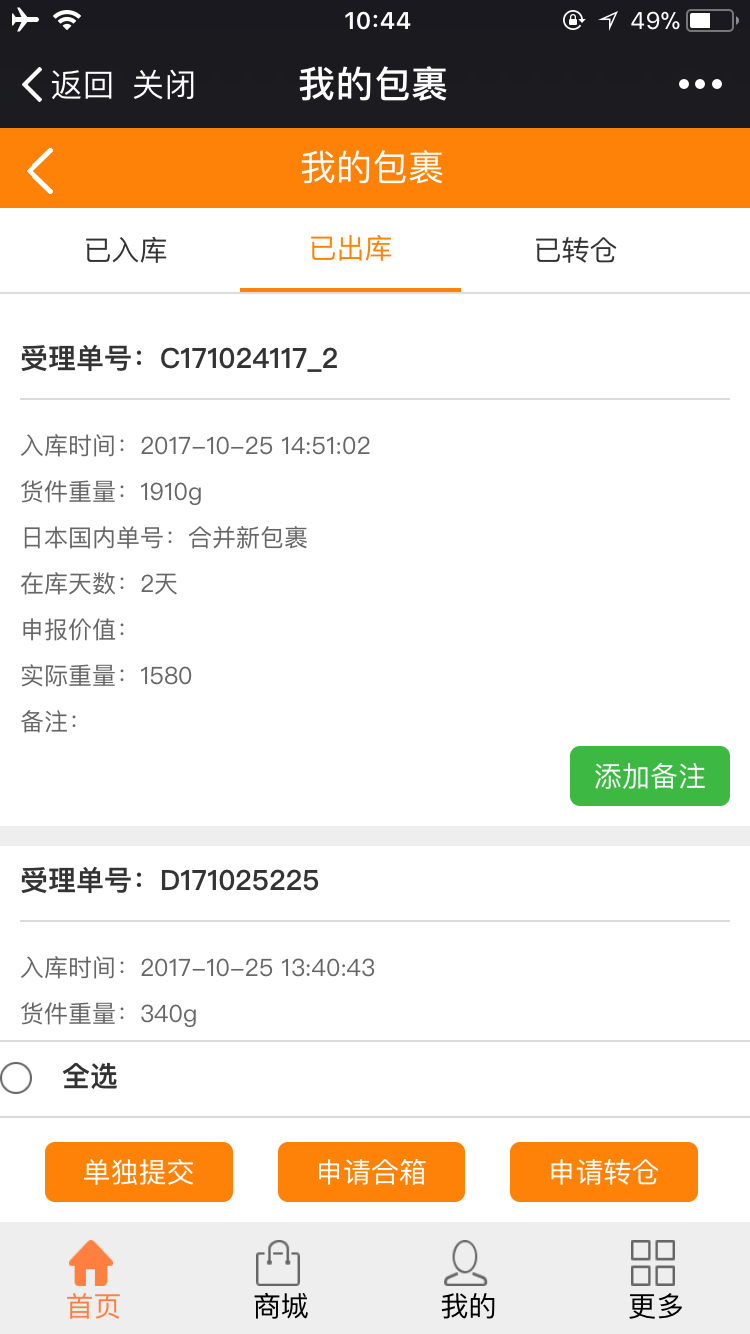Open the three-dot overflow menu
This screenshot has width=750, height=1334.
coord(700,85)
